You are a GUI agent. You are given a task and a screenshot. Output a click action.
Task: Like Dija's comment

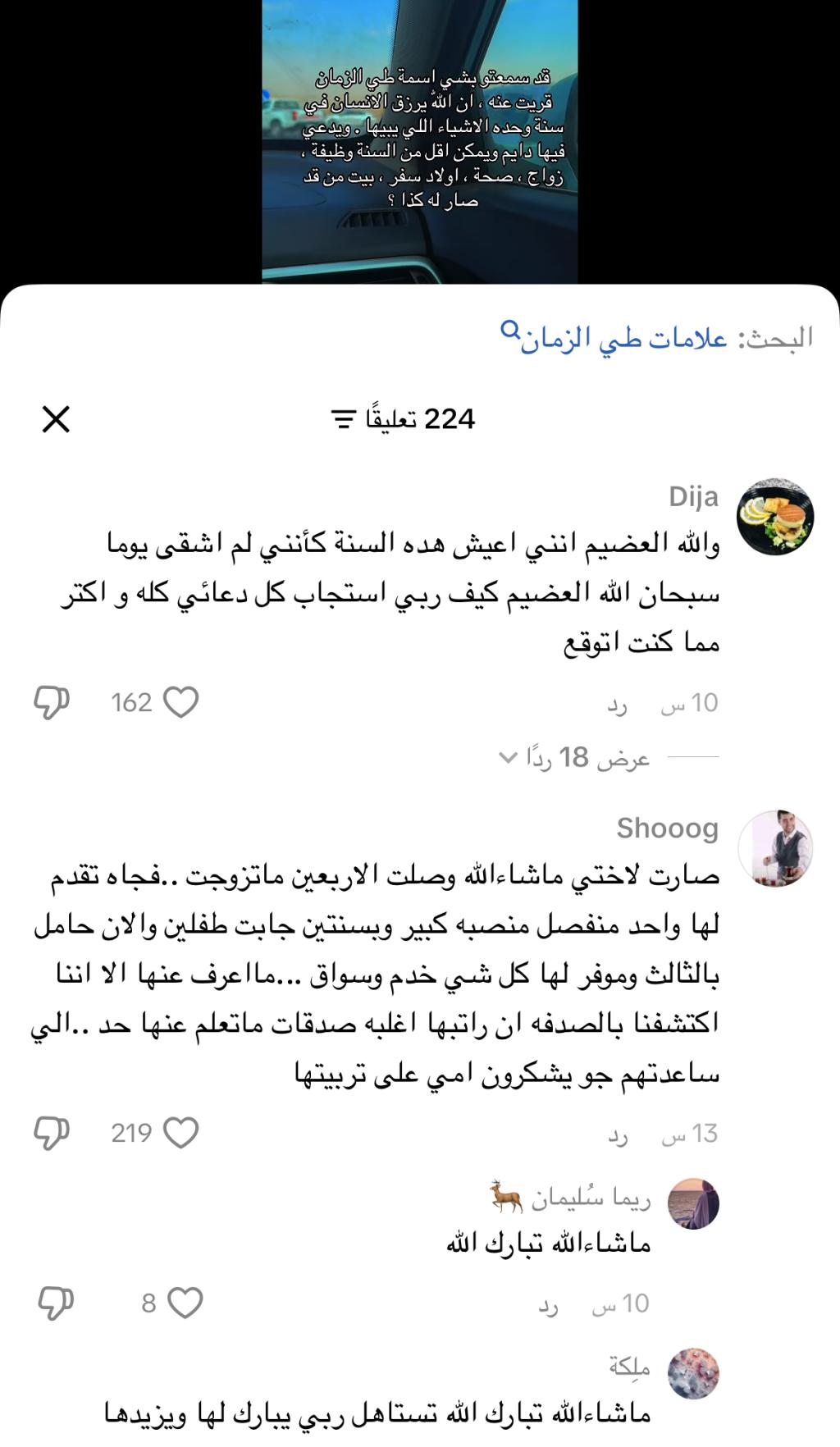coord(181,703)
